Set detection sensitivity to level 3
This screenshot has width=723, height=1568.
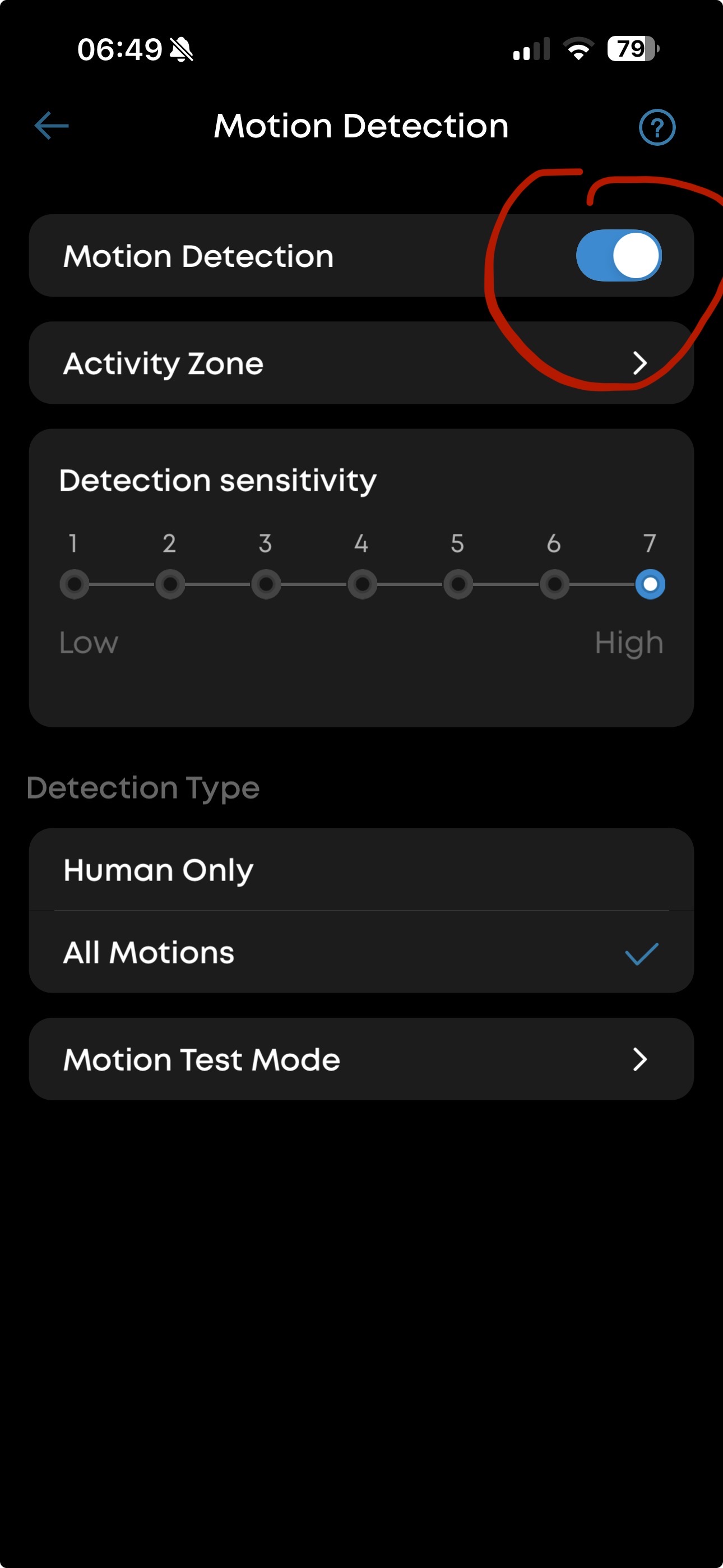click(x=266, y=584)
